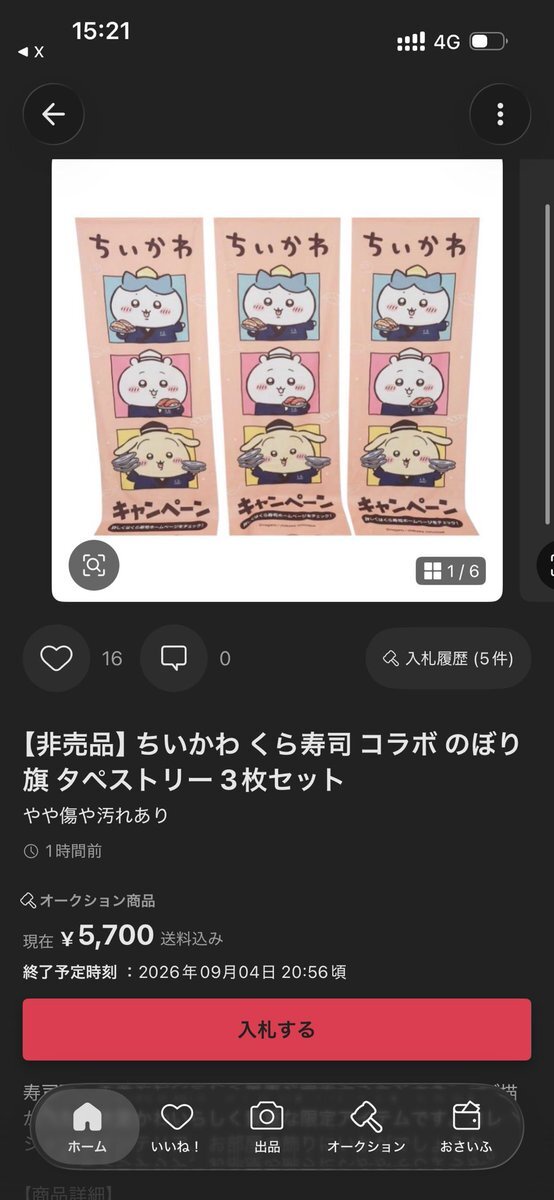Go back using the arrow button

53,114
